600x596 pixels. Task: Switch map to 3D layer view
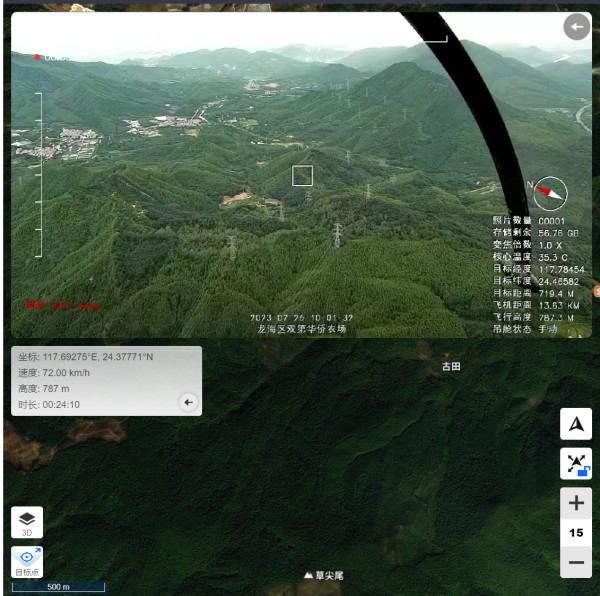click(27, 522)
